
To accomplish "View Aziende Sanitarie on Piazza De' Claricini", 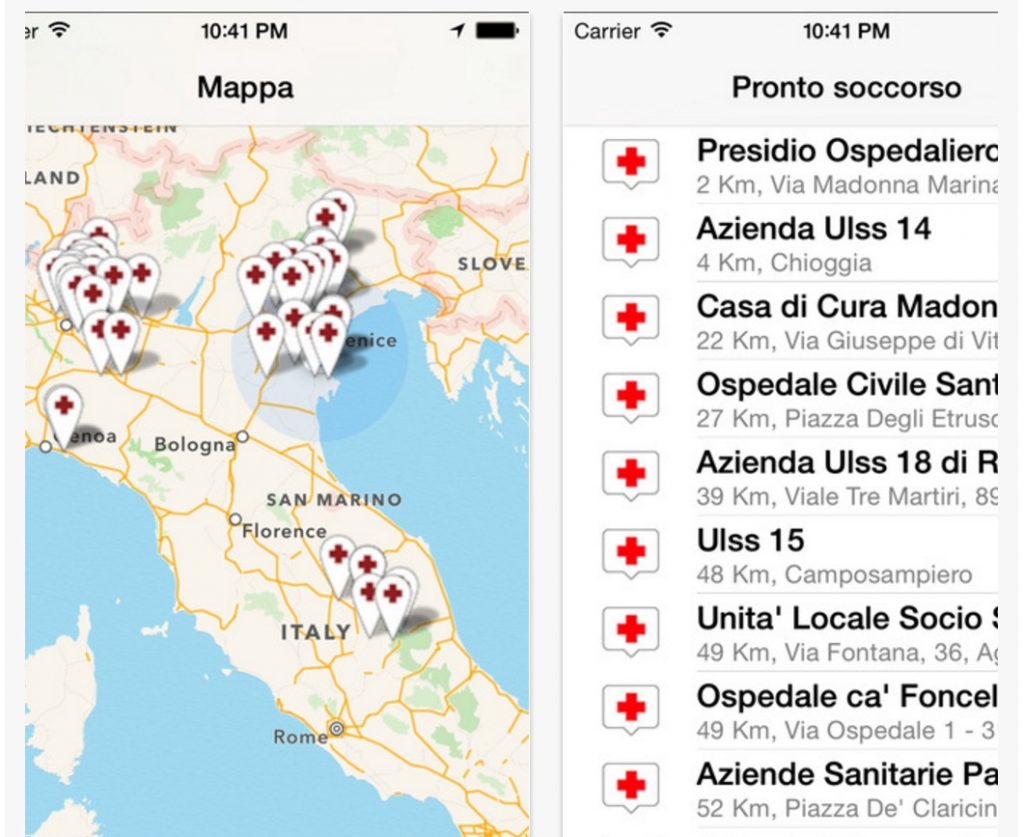I will click(x=846, y=790).
